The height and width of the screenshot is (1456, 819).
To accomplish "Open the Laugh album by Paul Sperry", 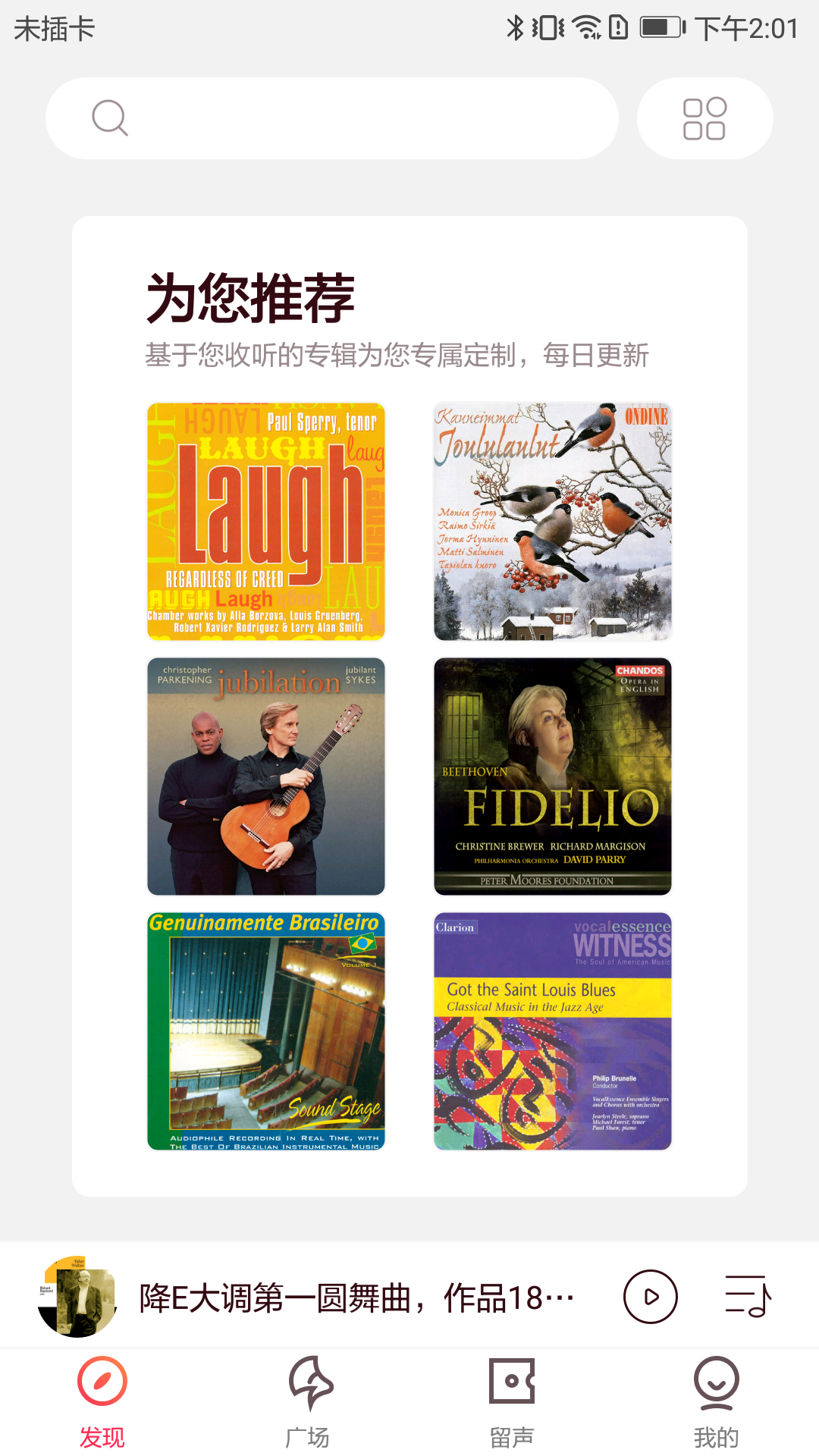I will 266,522.
